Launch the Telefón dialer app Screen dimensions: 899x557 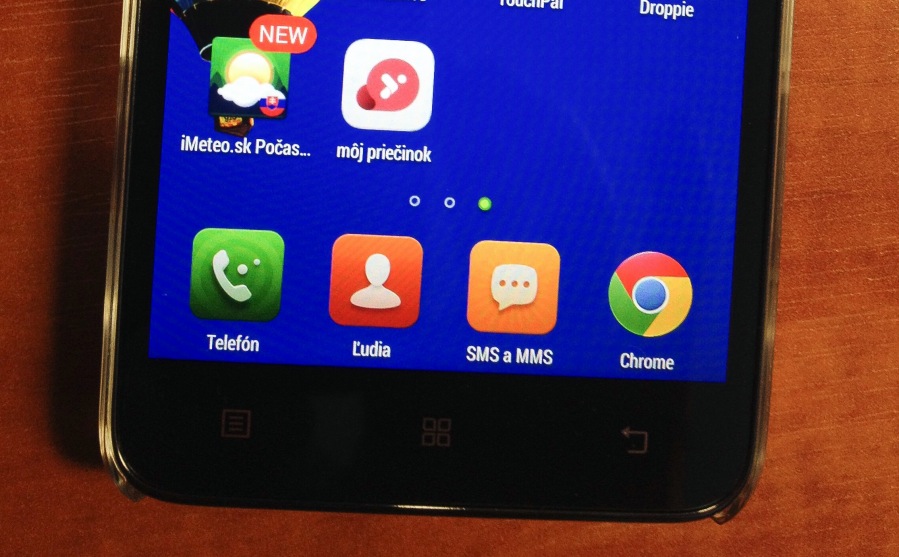[x=237, y=275]
